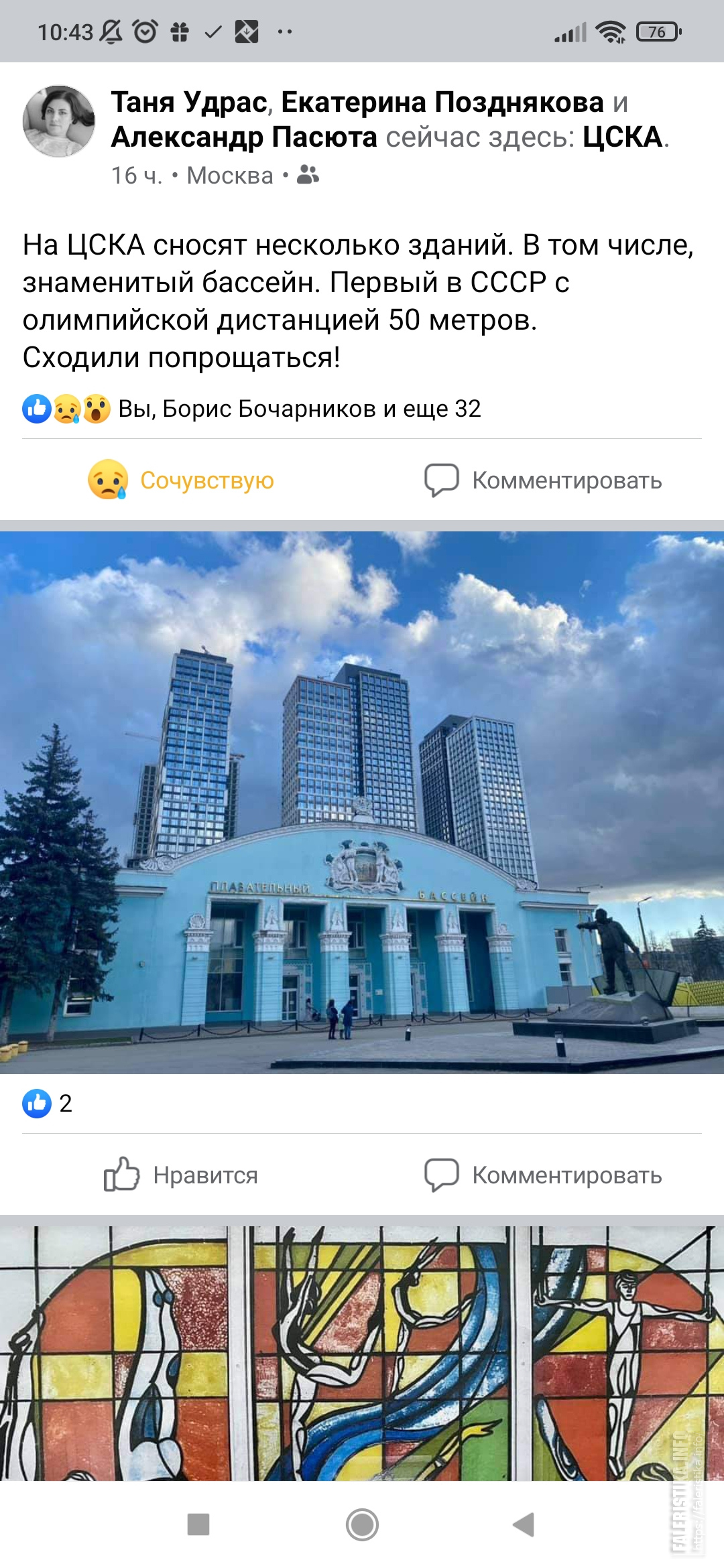Open the post author's profile picture
The image size is (724, 1568).
pos(59,121)
